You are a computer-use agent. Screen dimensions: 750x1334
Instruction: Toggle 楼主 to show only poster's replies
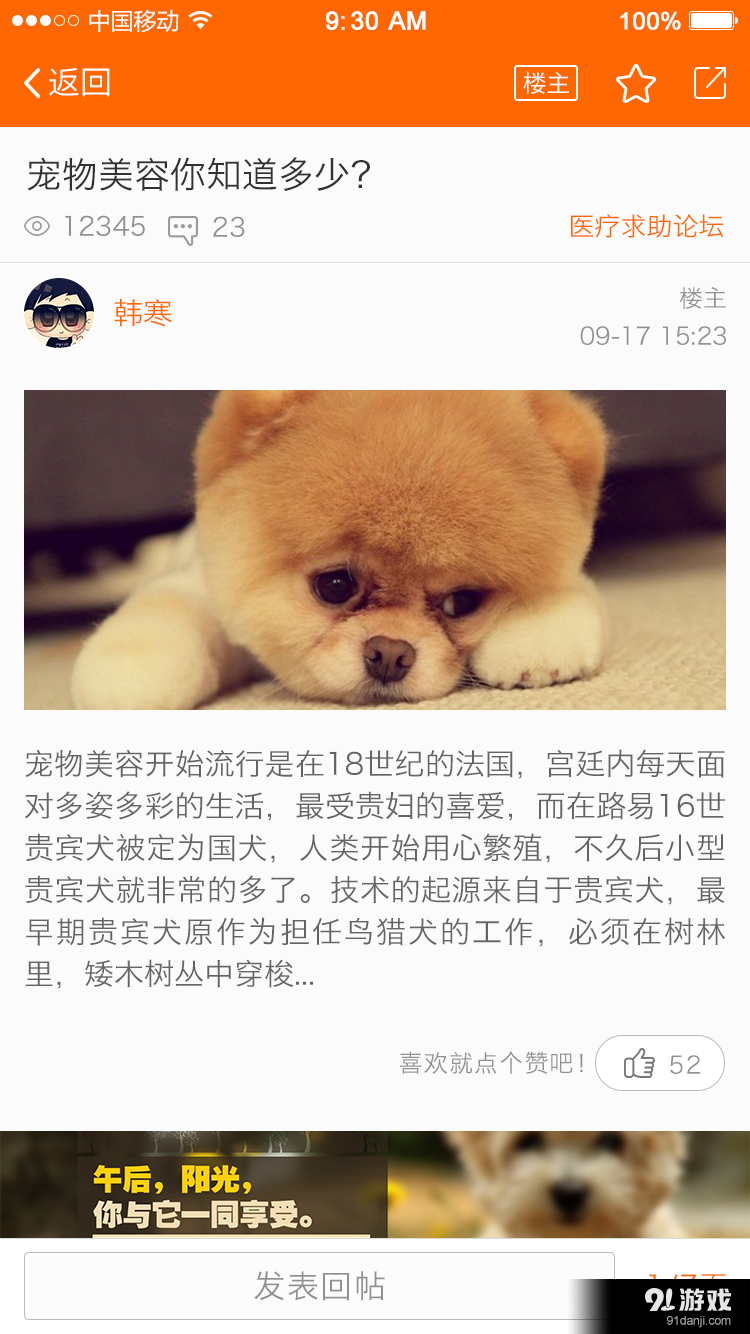[545, 84]
